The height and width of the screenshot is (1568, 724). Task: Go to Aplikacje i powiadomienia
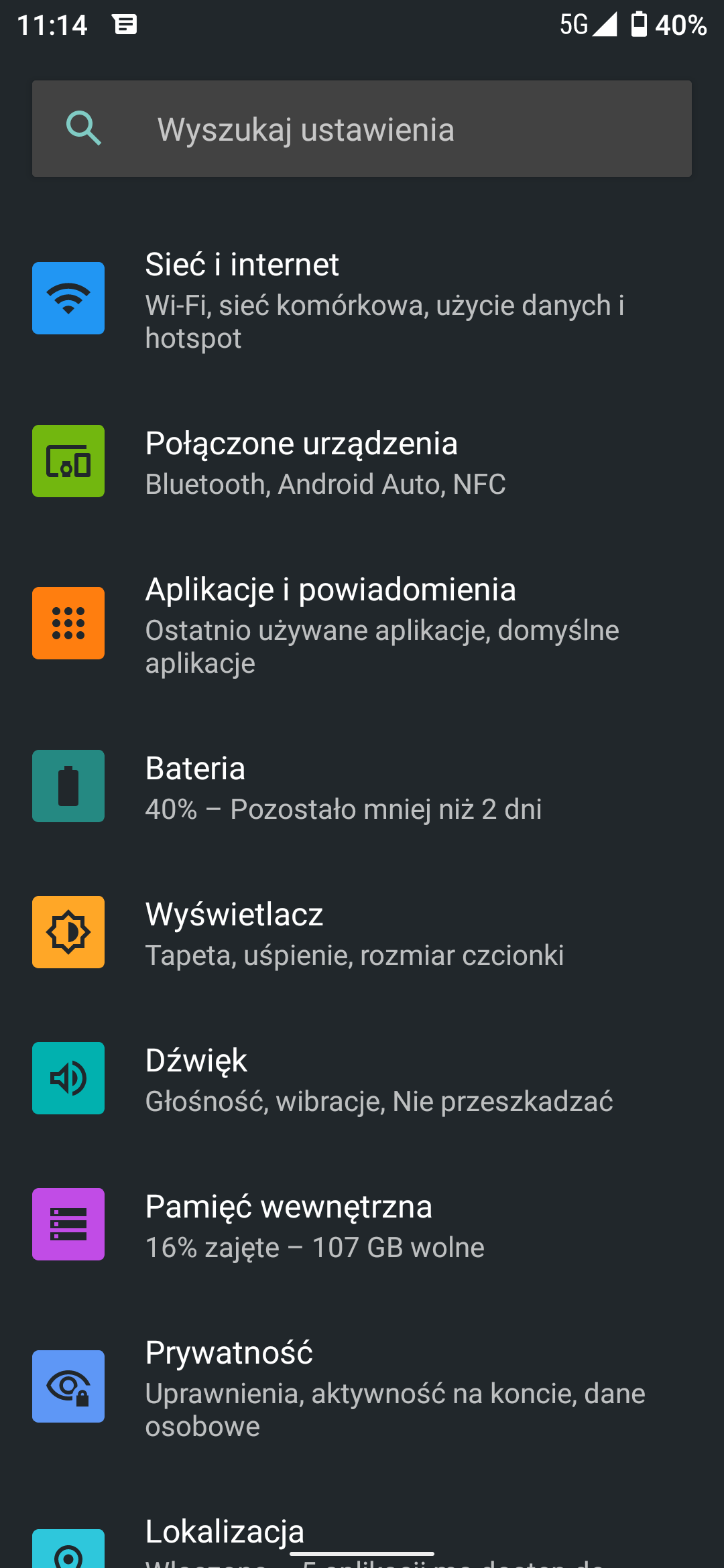(362, 624)
